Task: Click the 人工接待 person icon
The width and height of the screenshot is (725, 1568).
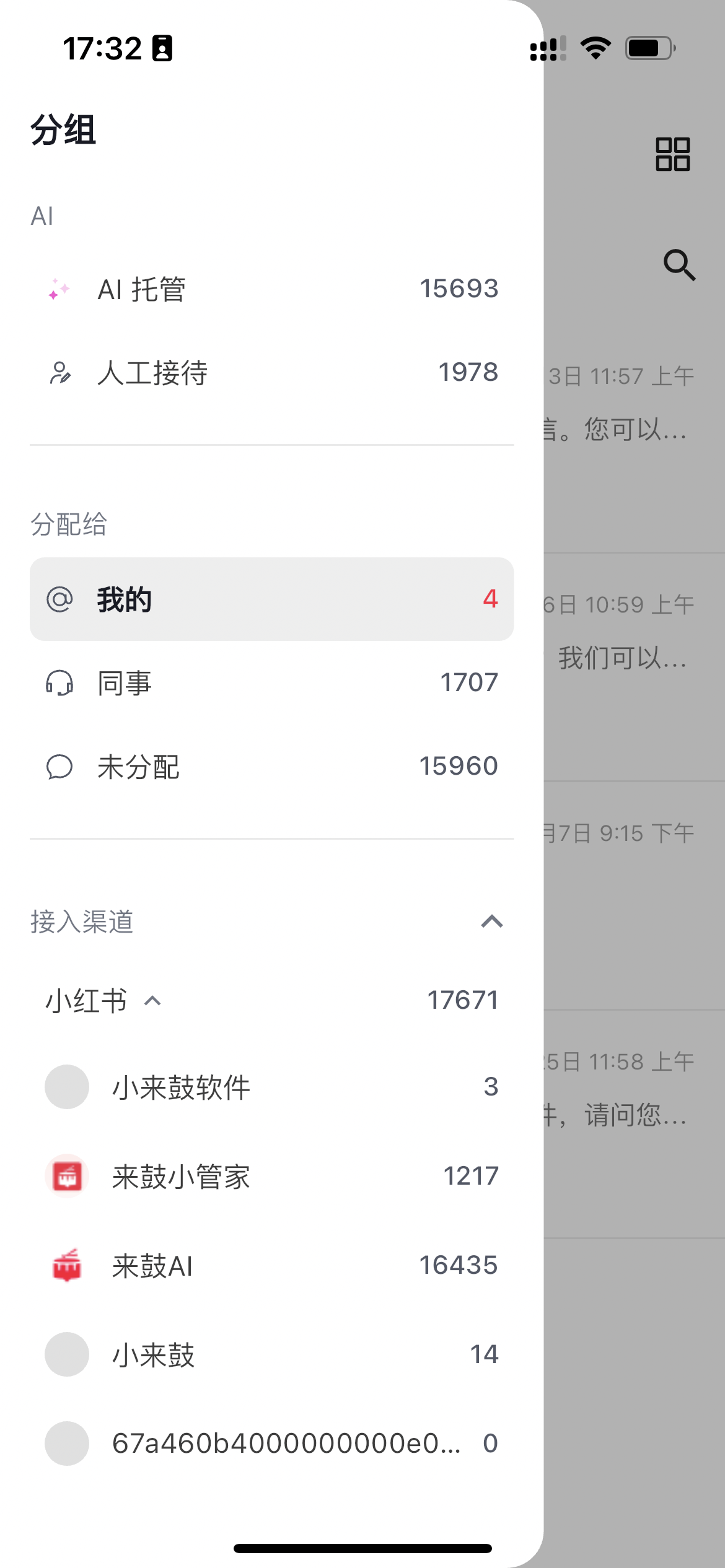Action: tap(60, 373)
